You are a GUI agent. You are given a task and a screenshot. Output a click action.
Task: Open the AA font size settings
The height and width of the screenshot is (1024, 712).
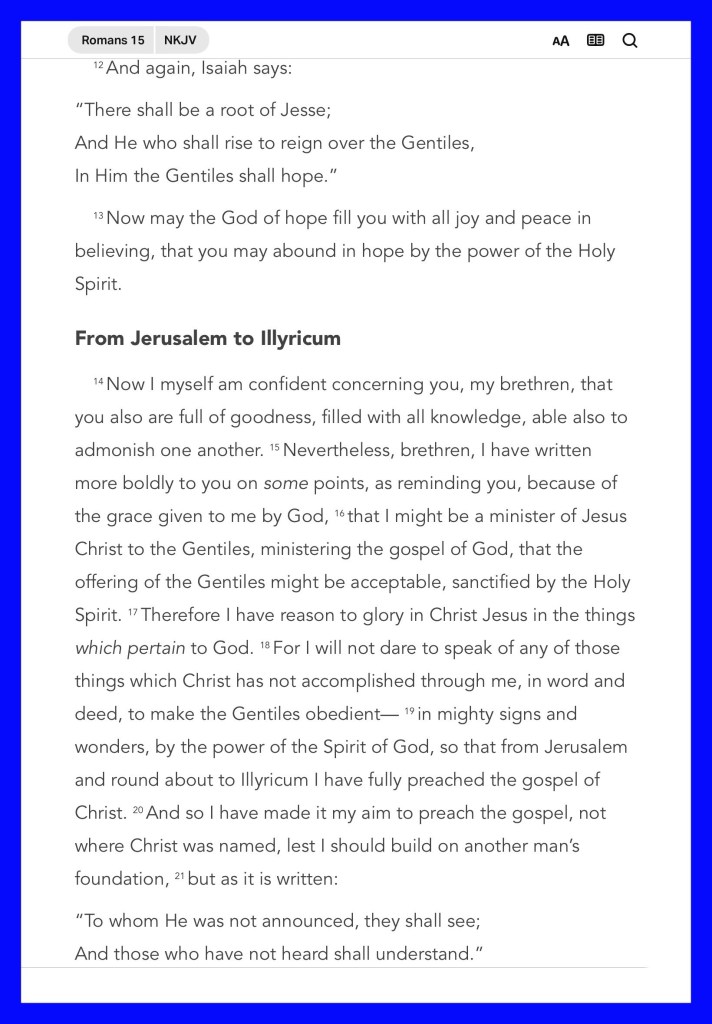(561, 41)
